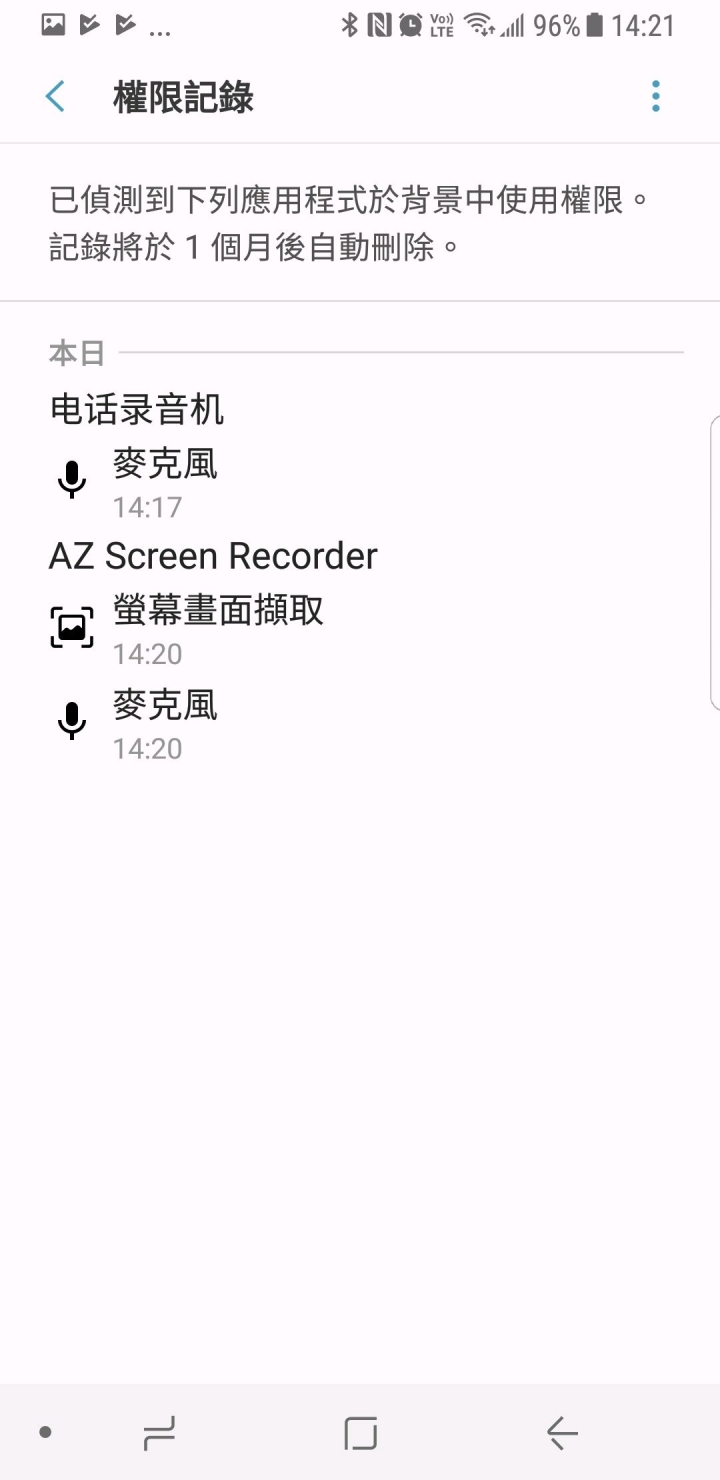Go back from 權限記錄 screen
The height and width of the screenshot is (1480, 720).
(x=55, y=97)
